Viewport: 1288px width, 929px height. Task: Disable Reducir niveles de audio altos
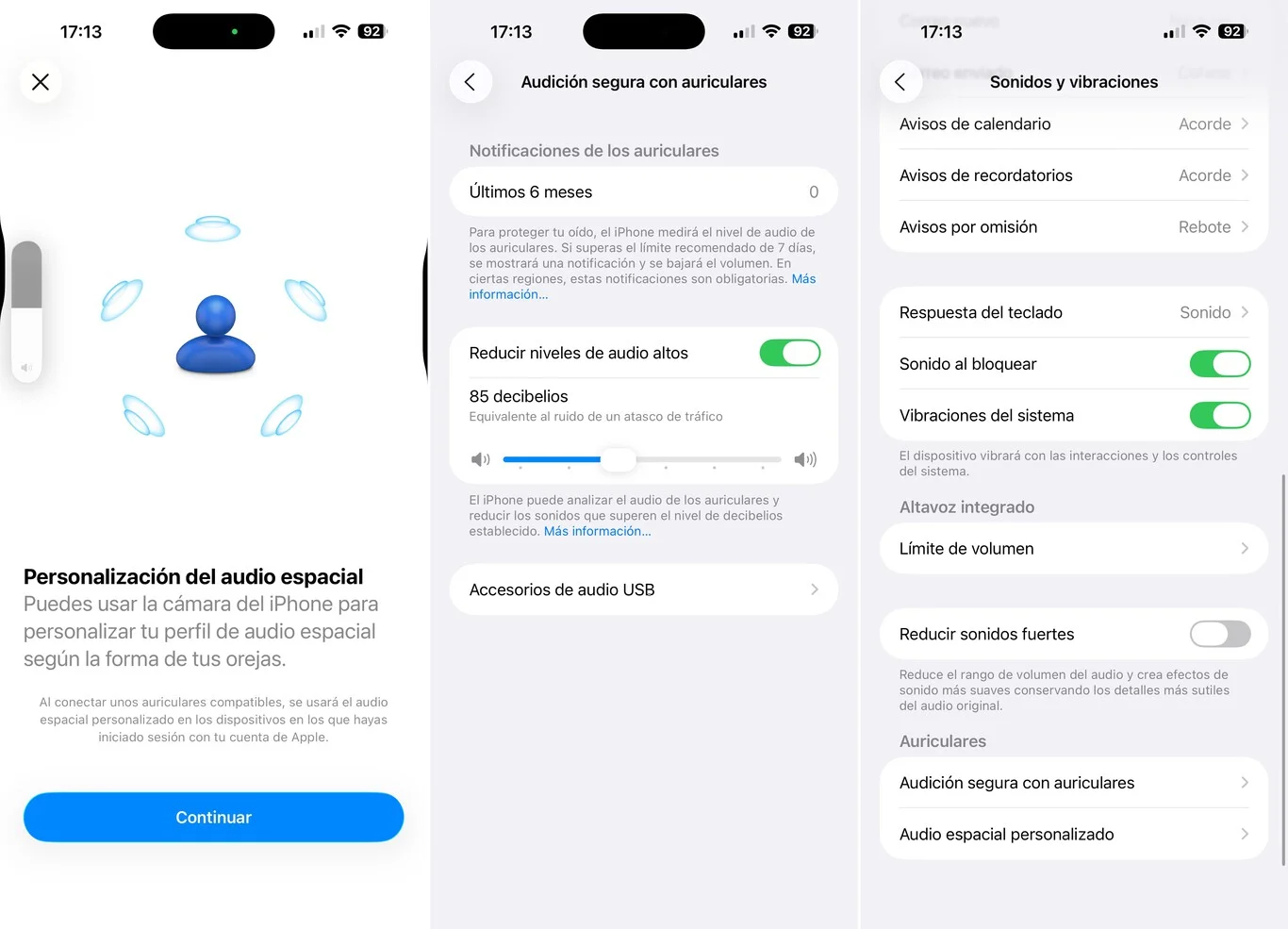(x=789, y=353)
